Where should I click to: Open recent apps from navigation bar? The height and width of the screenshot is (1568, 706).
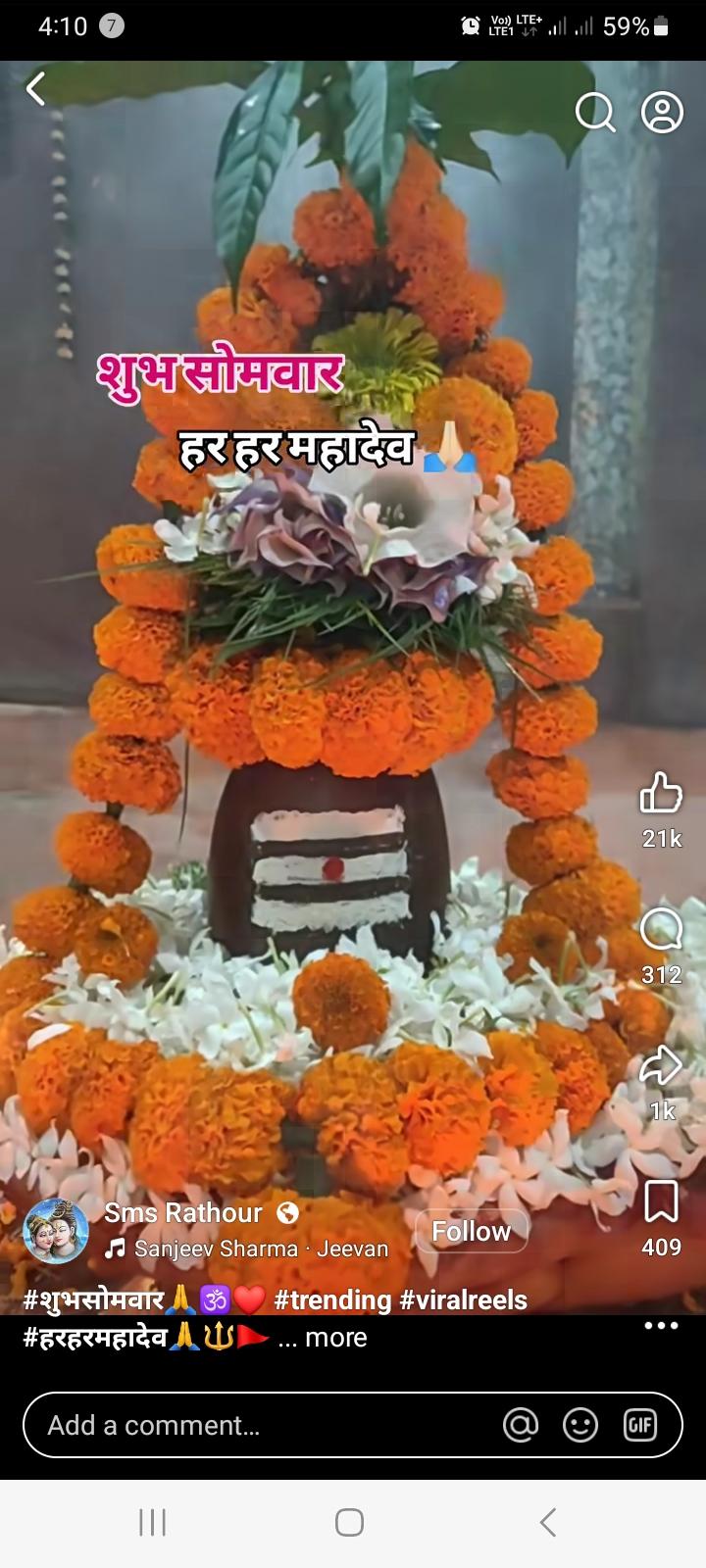tap(153, 1522)
